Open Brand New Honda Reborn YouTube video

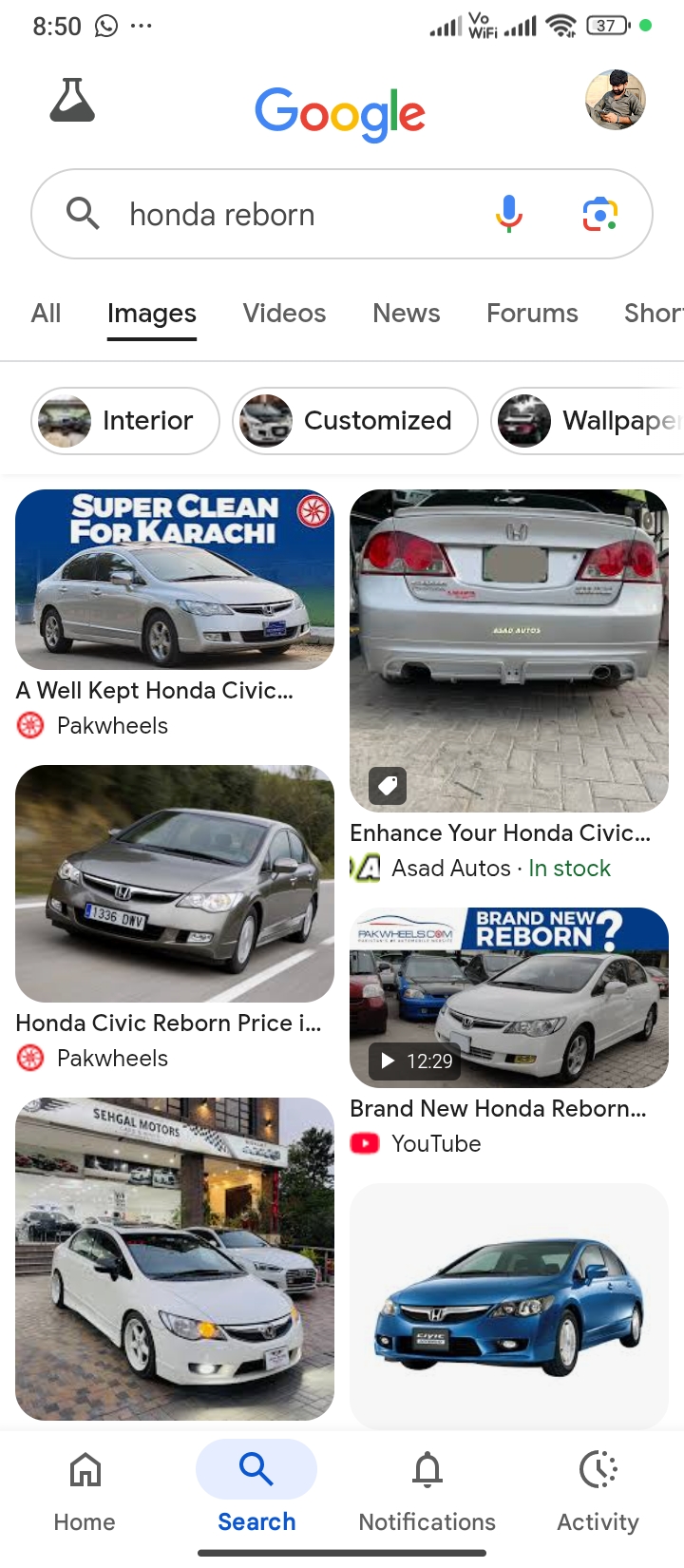[x=509, y=998]
